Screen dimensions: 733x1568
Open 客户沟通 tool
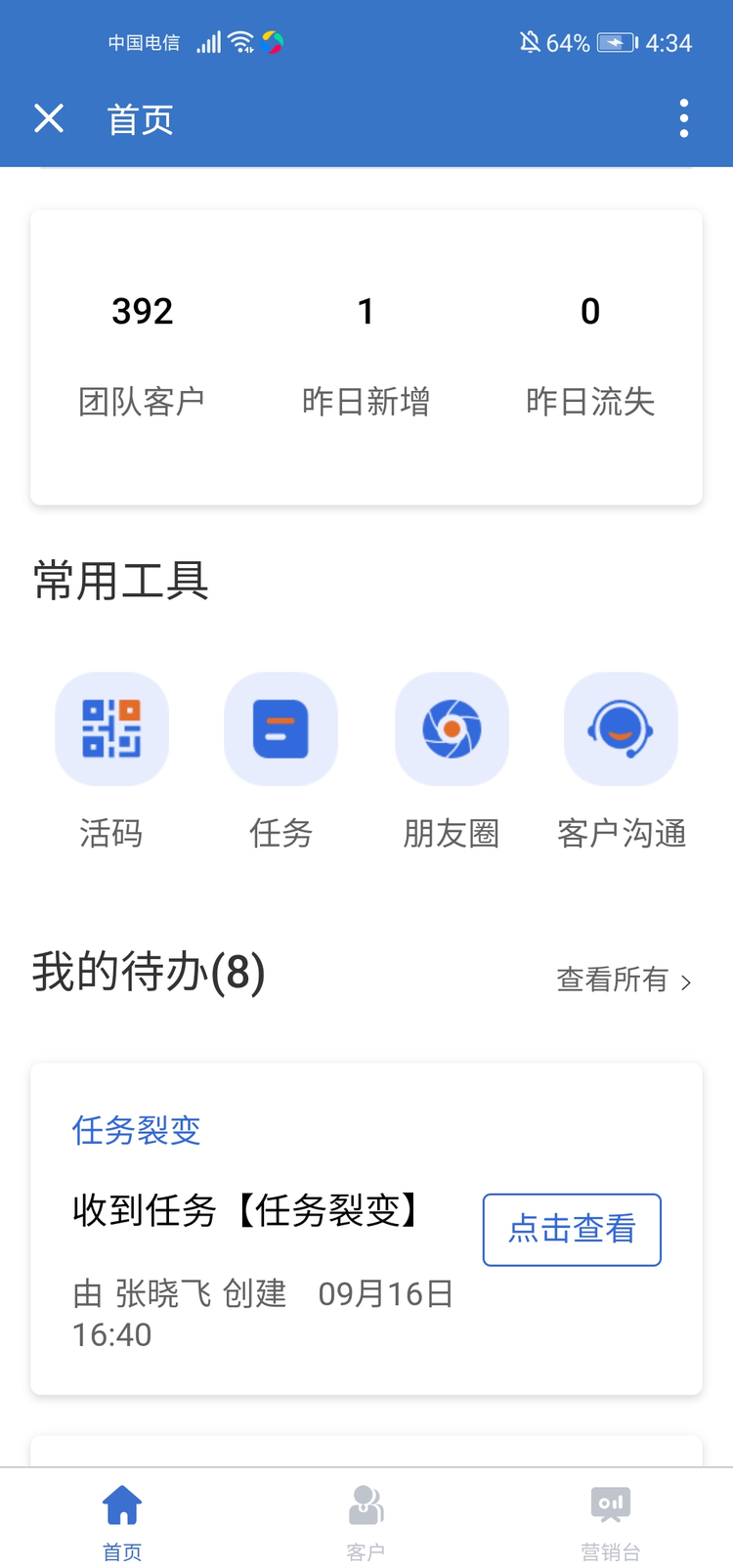pos(621,729)
